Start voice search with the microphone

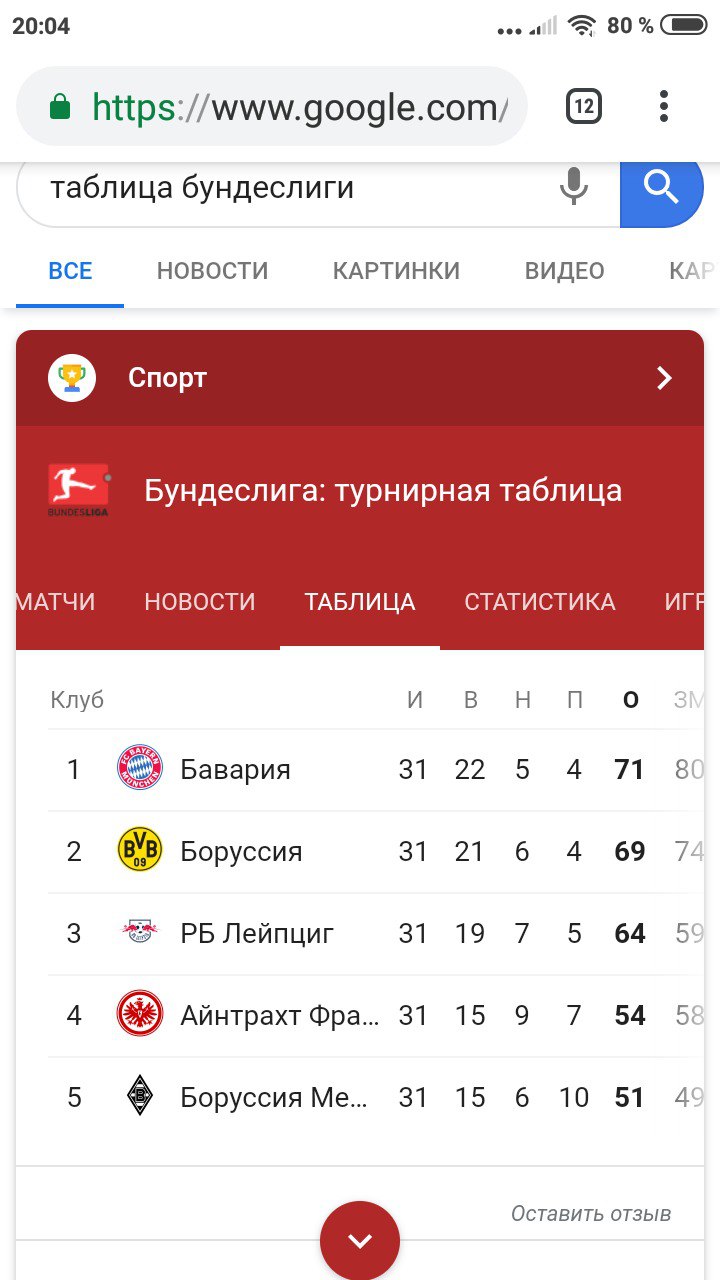(574, 187)
